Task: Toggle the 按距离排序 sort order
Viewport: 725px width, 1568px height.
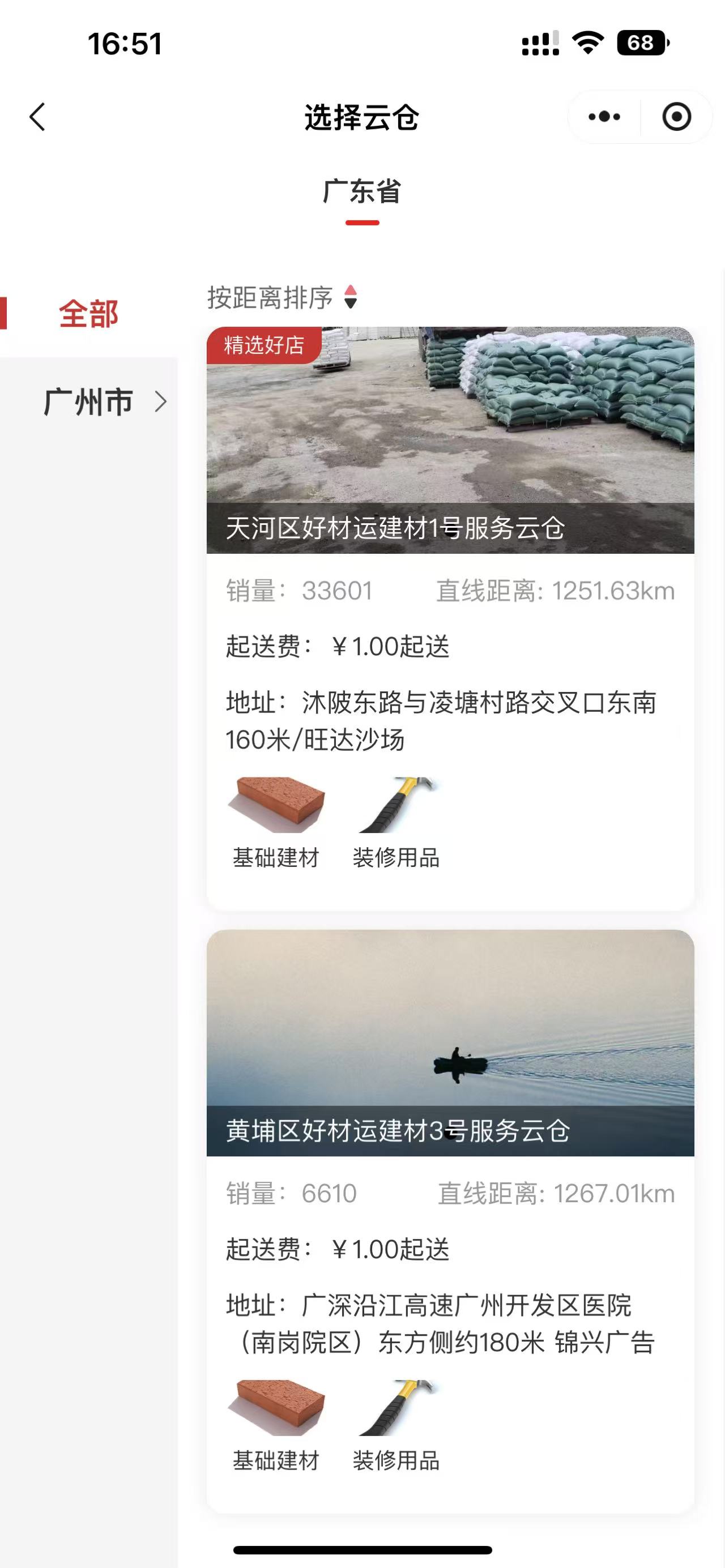Action: pos(283,298)
